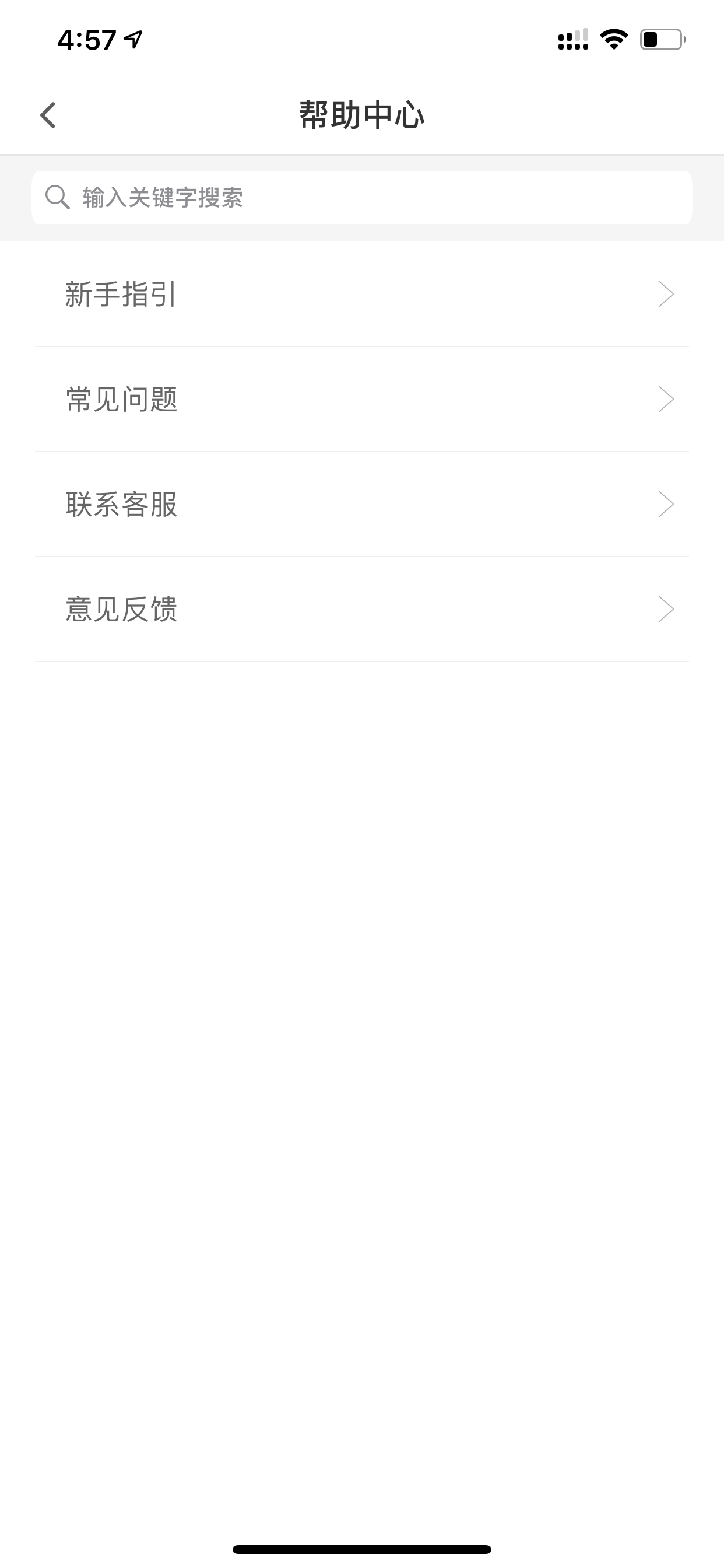Open the 新手指引 row
Viewport: 724px width, 1568px height.
pyautogui.click(x=362, y=295)
